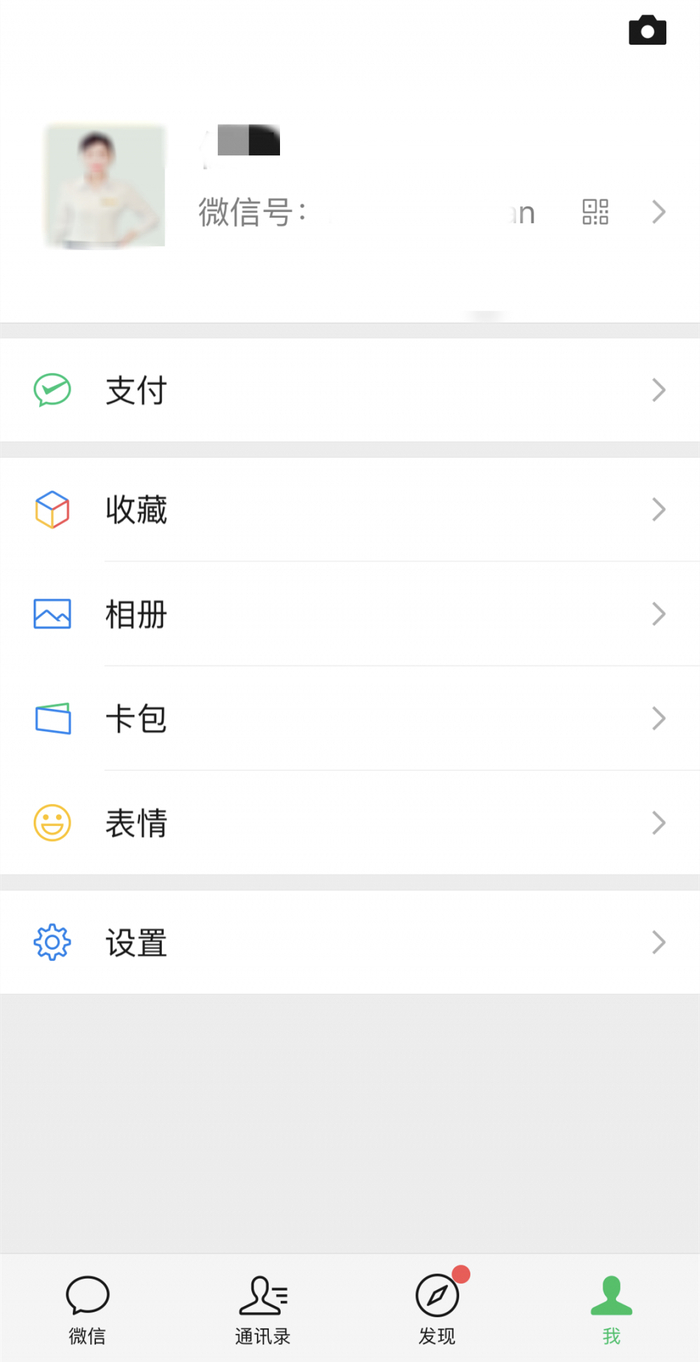
Task: Select the 我 tab
Action: (x=611, y=1309)
